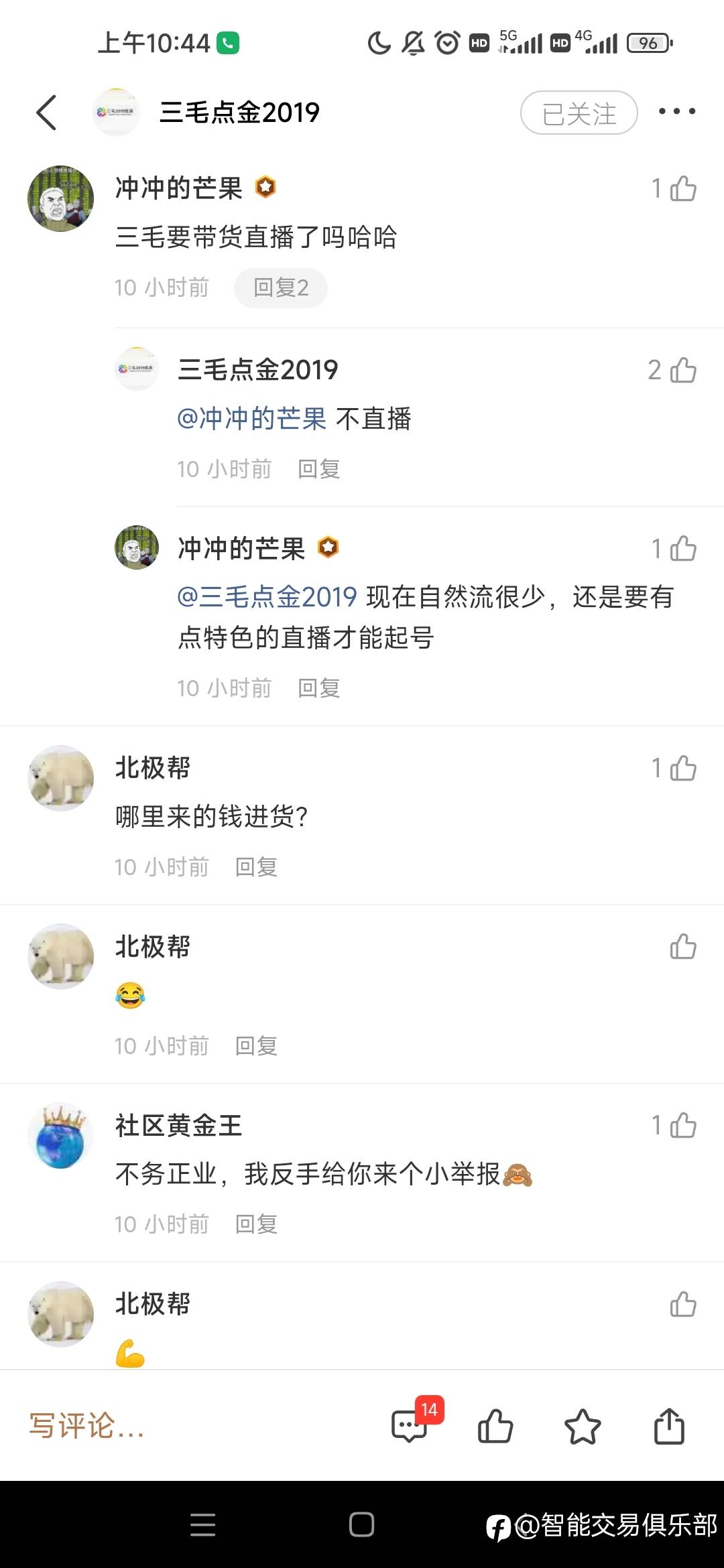Expand the 回复2 replies chip
The image size is (724, 1568).
point(280,287)
